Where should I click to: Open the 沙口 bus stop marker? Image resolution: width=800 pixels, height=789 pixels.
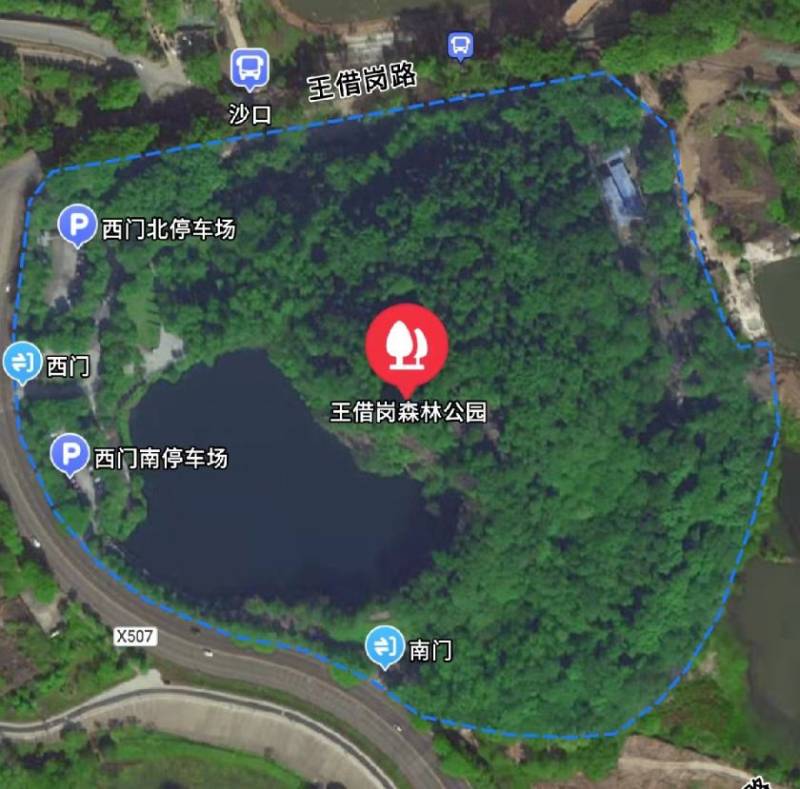pyautogui.click(x=249, y=69)
